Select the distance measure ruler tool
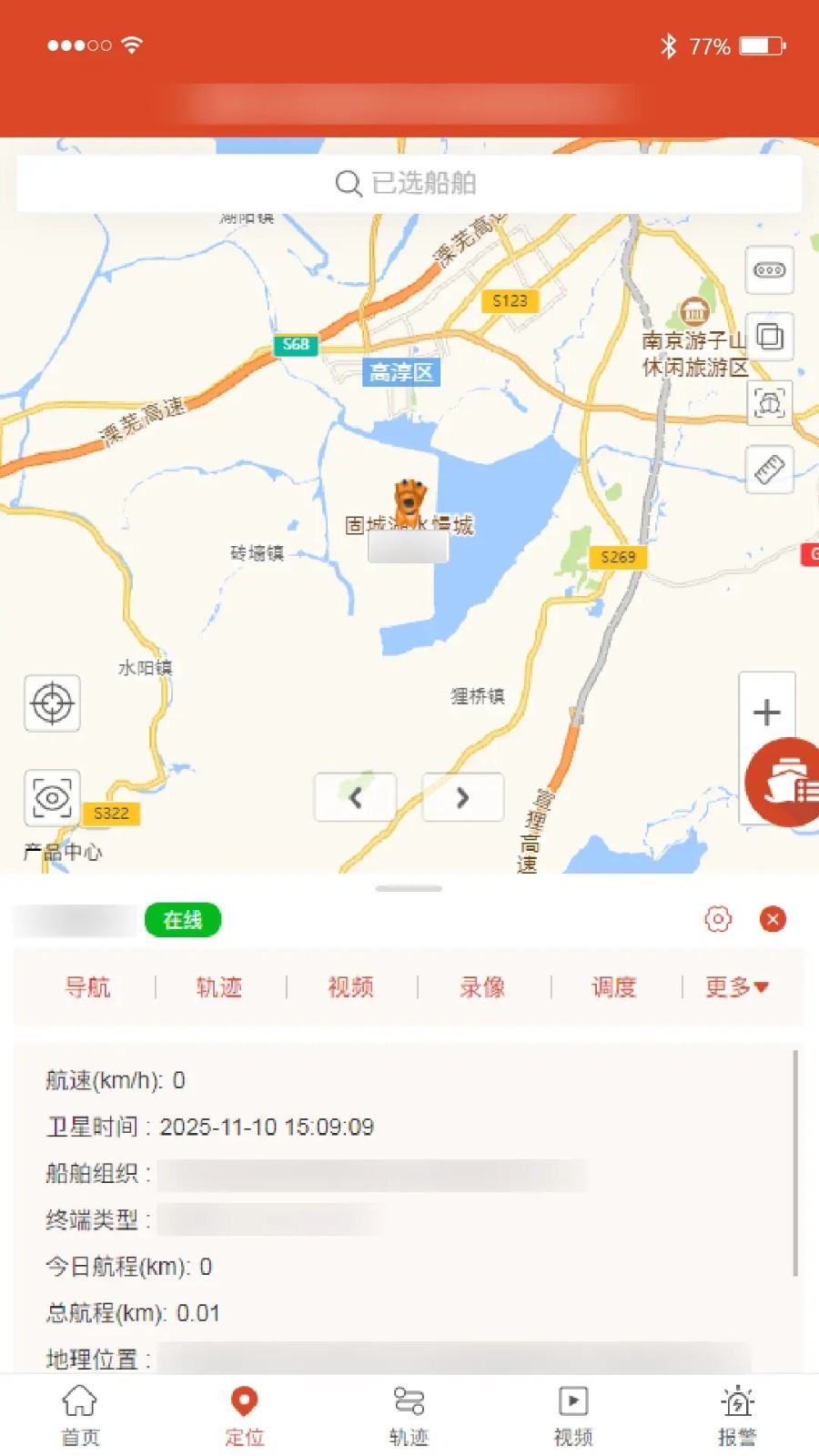Screen dimensions: 819x1456 (769, 470)
